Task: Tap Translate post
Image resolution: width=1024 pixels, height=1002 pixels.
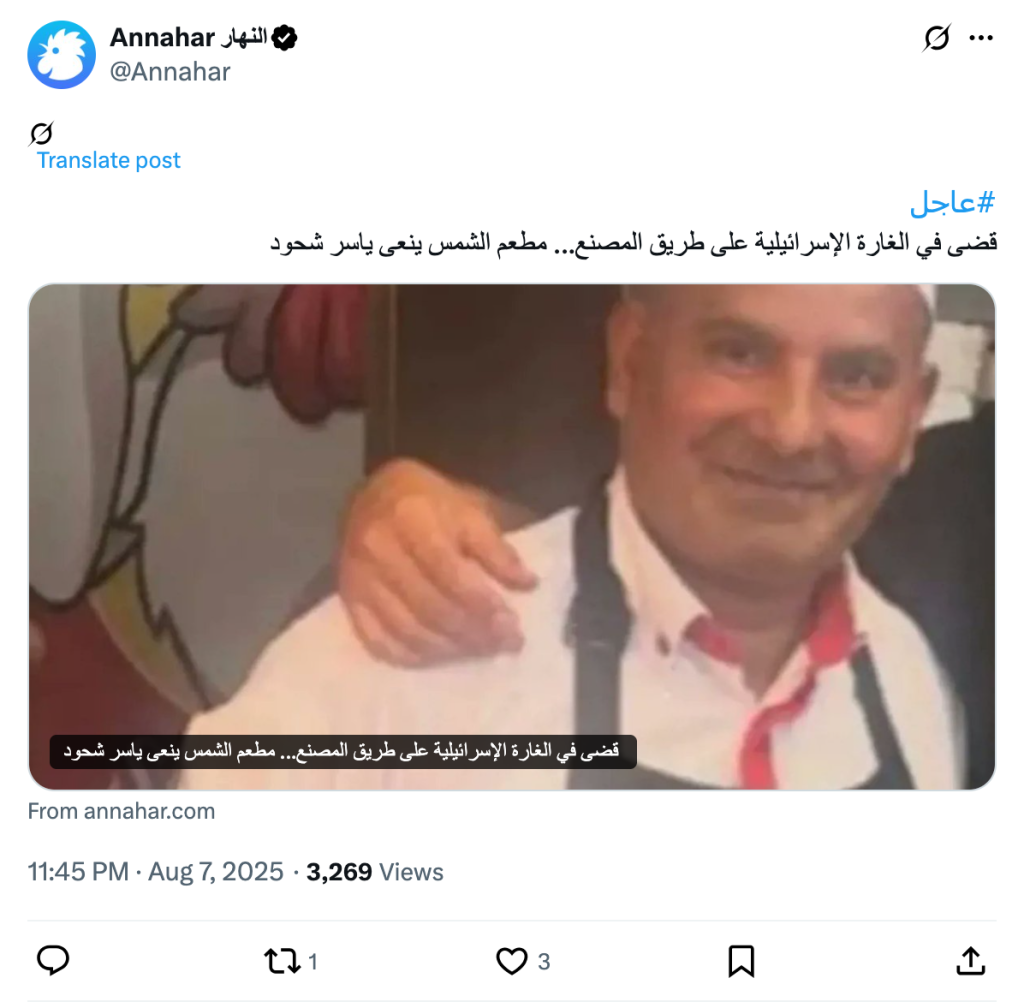Action: (x=109, y=160)
